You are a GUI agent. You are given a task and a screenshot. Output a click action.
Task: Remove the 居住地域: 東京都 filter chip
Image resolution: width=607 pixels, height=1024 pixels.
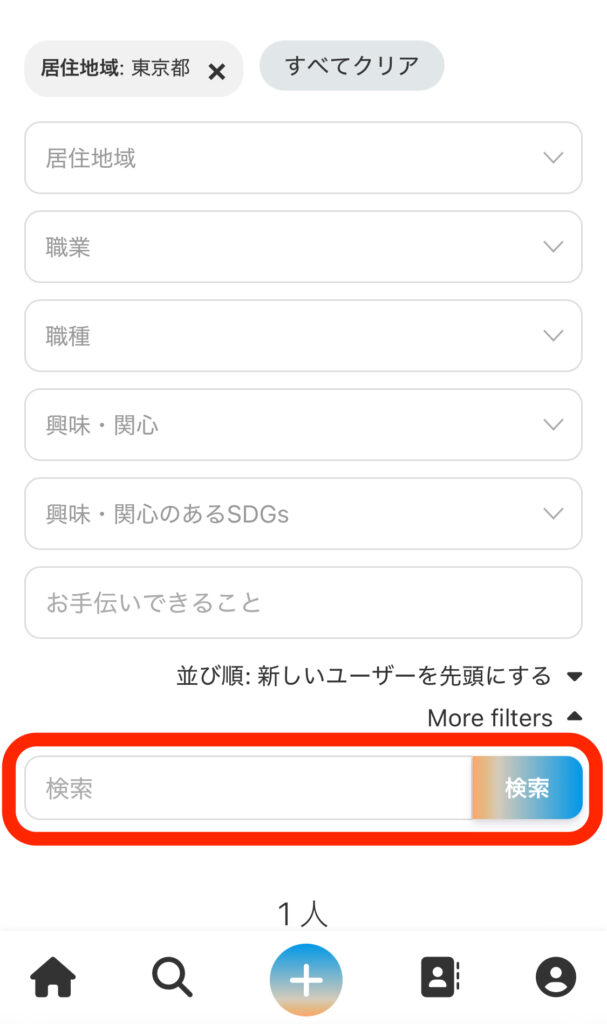pos(217,71)
